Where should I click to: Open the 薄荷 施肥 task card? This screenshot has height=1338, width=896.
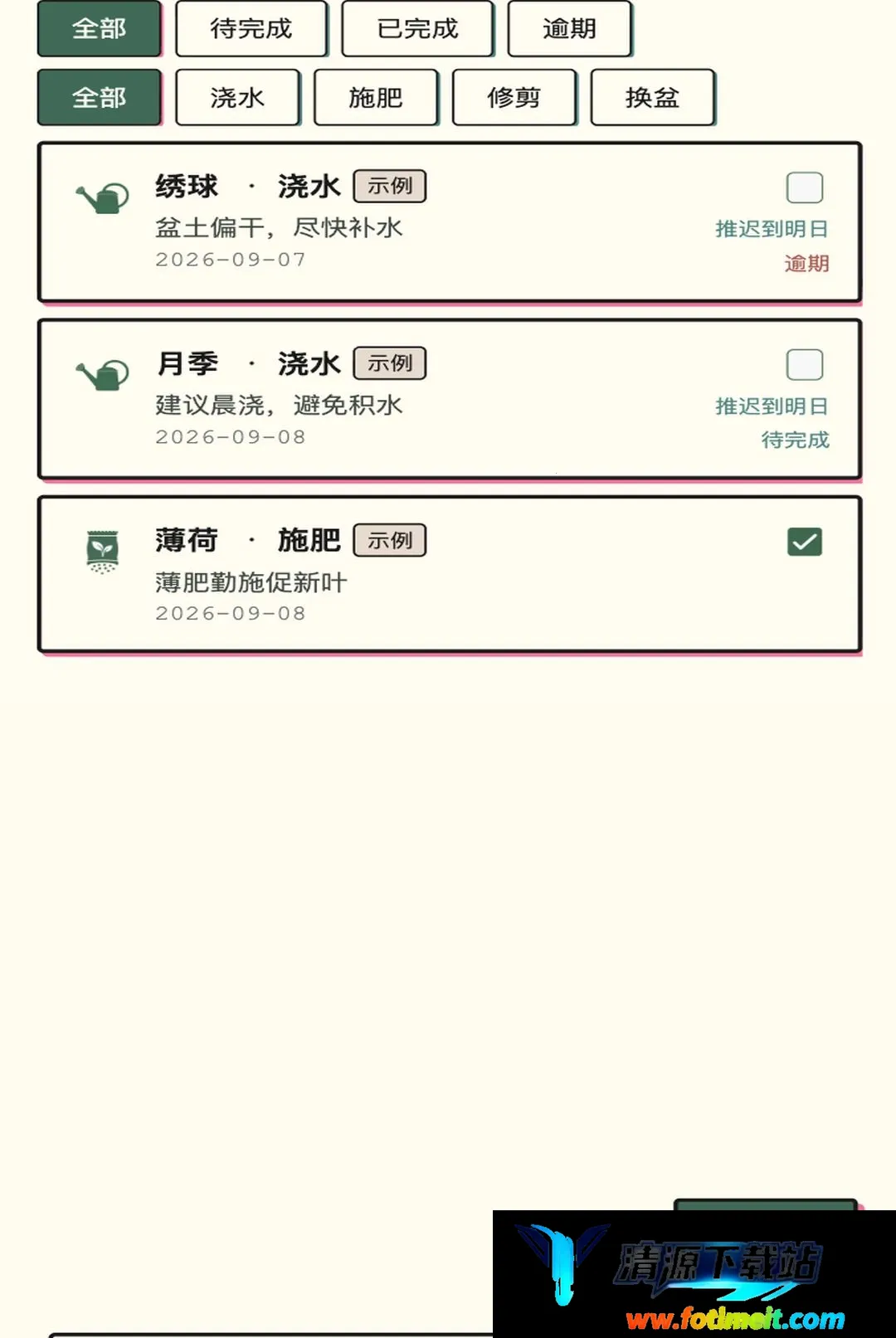(x=450, y=575)
